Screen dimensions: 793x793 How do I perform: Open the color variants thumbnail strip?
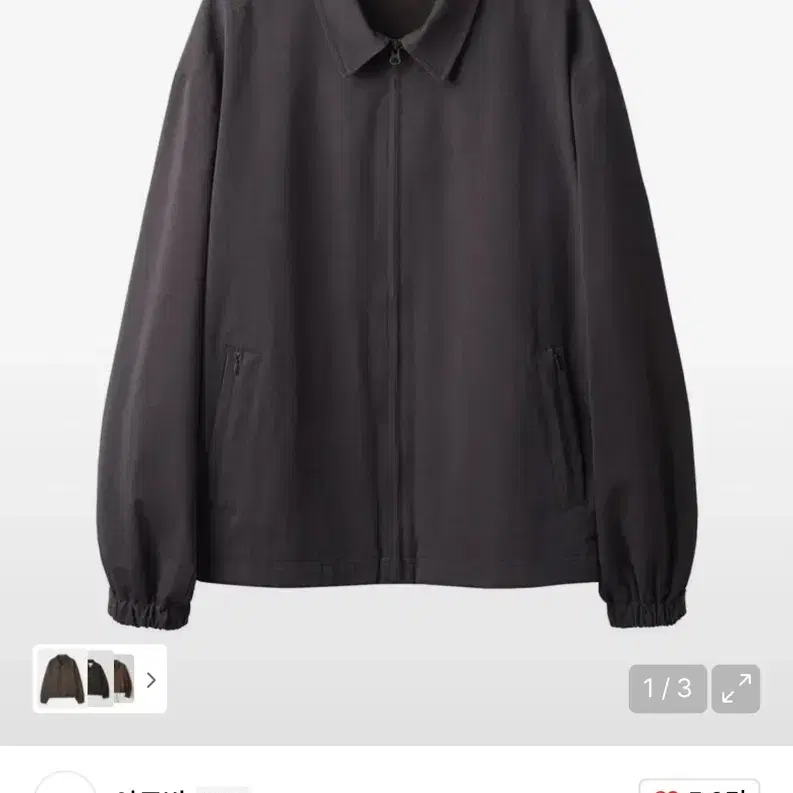(99, 680)
